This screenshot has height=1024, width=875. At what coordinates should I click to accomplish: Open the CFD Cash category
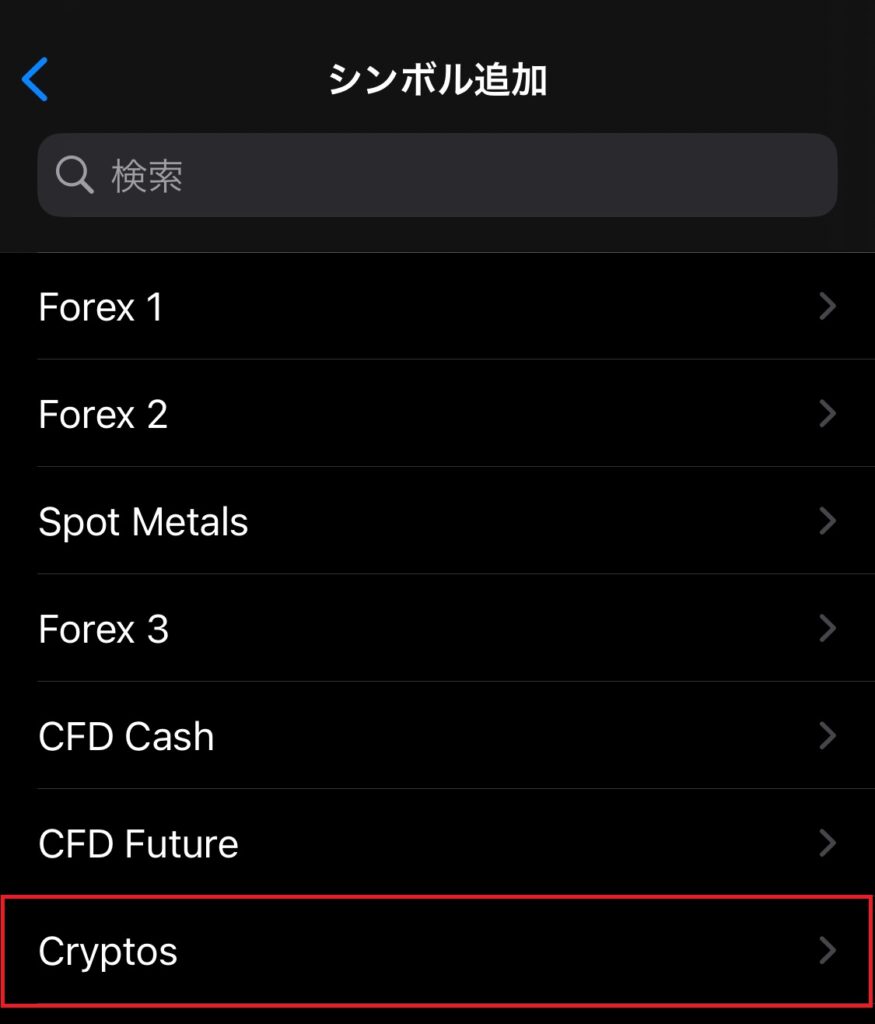click(x=437, y=736)
